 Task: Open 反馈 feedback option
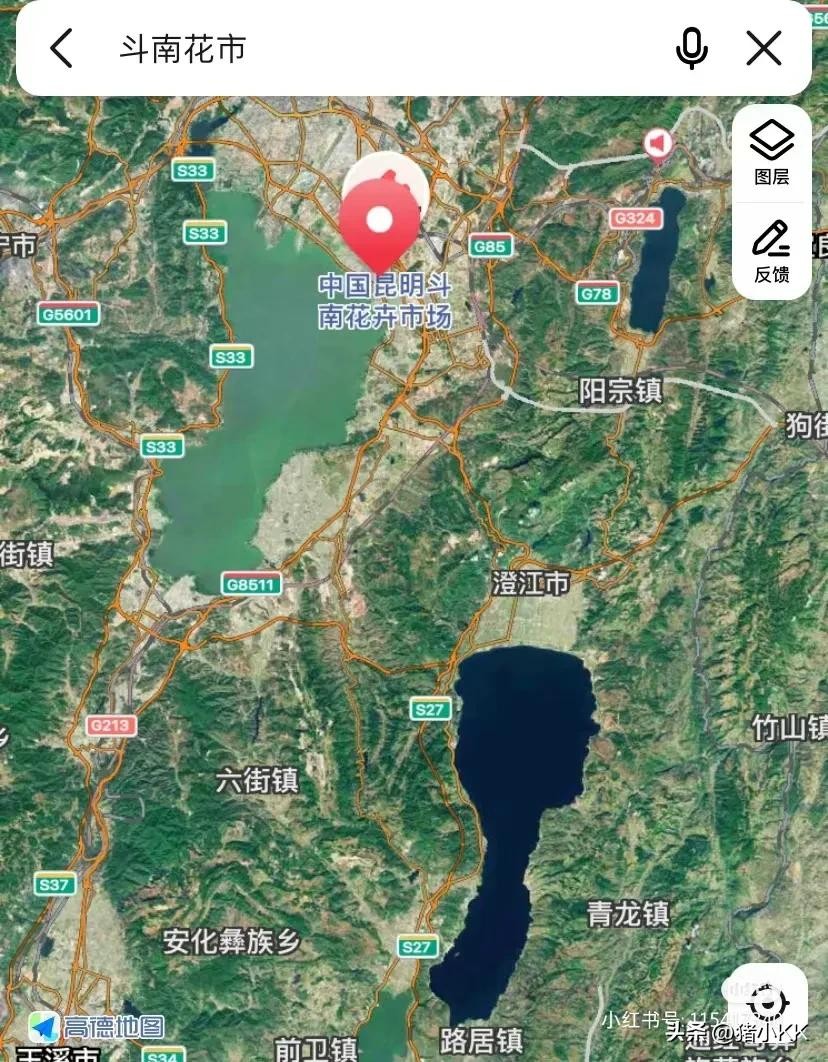[771, 252]
